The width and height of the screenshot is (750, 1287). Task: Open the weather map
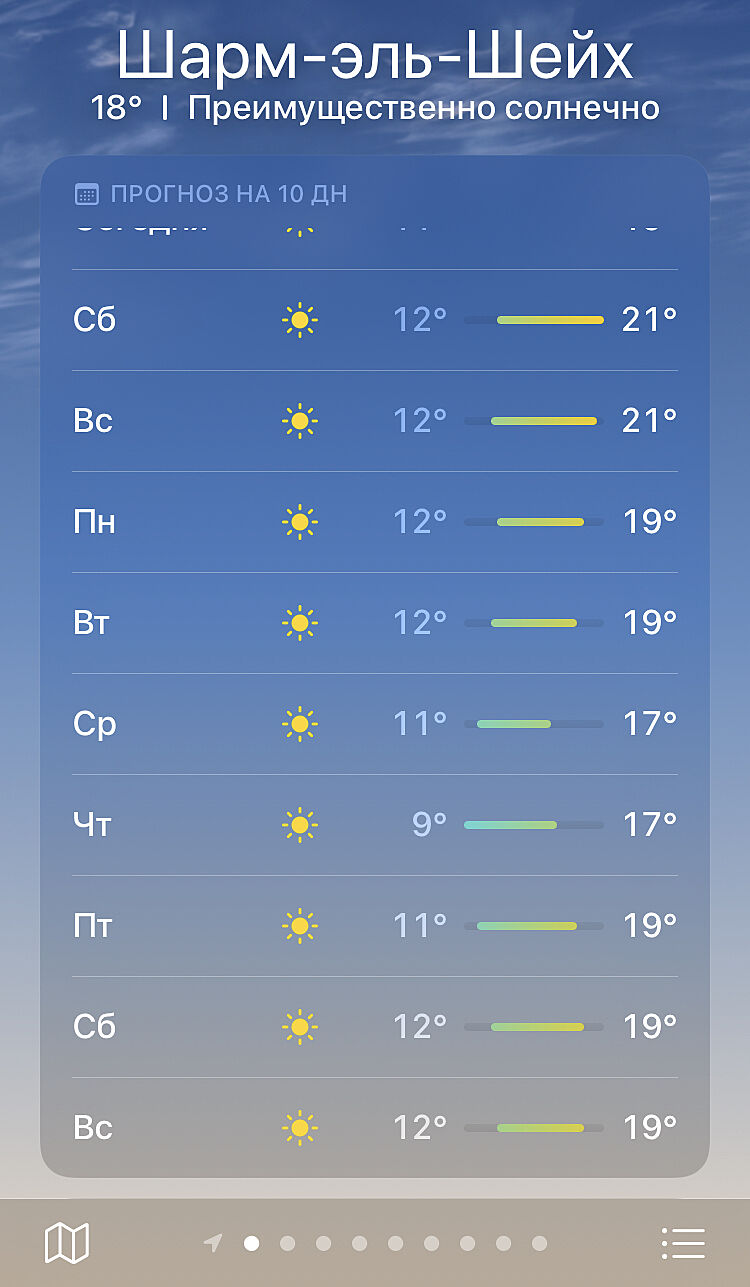click(x=67, y=1243)
